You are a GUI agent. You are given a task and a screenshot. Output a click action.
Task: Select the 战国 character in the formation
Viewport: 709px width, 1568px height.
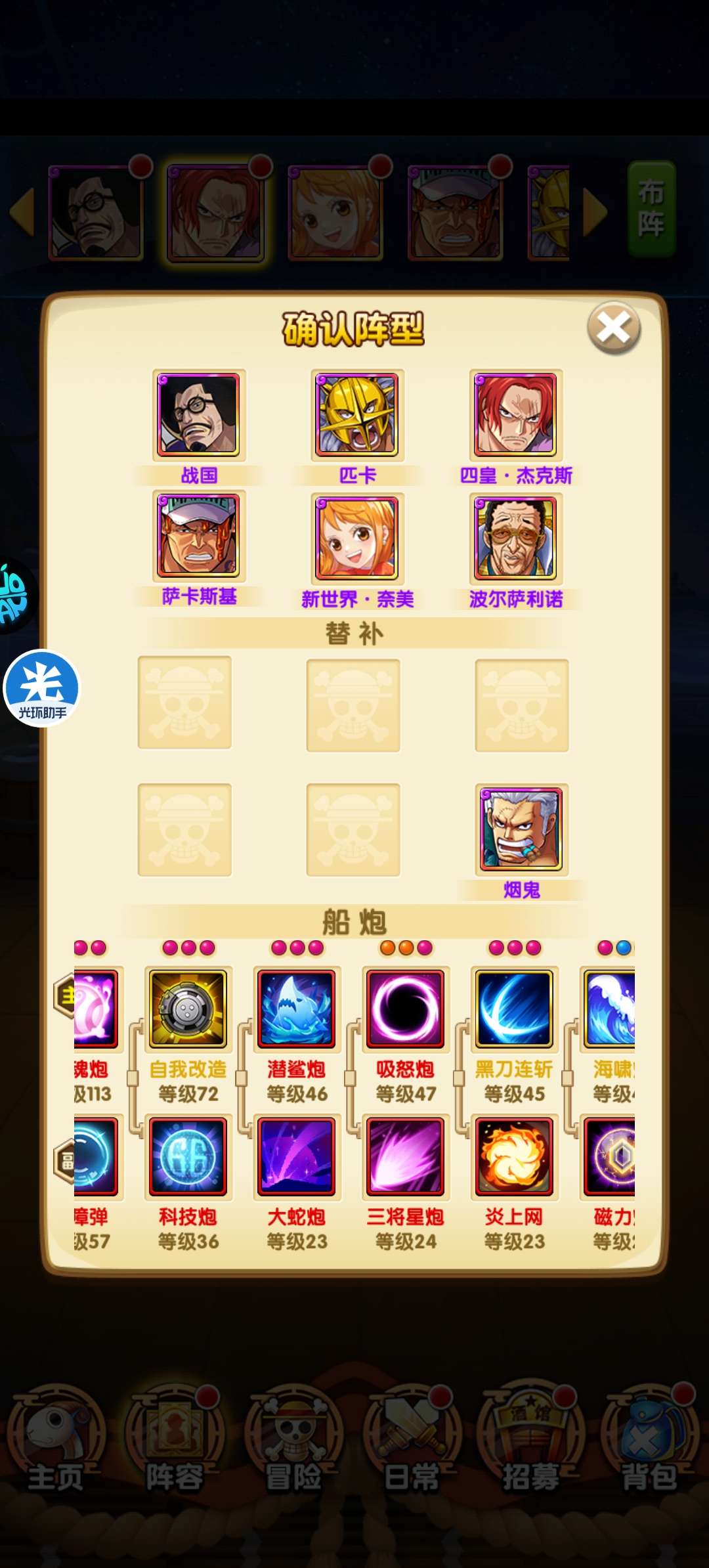coord(198,414)
